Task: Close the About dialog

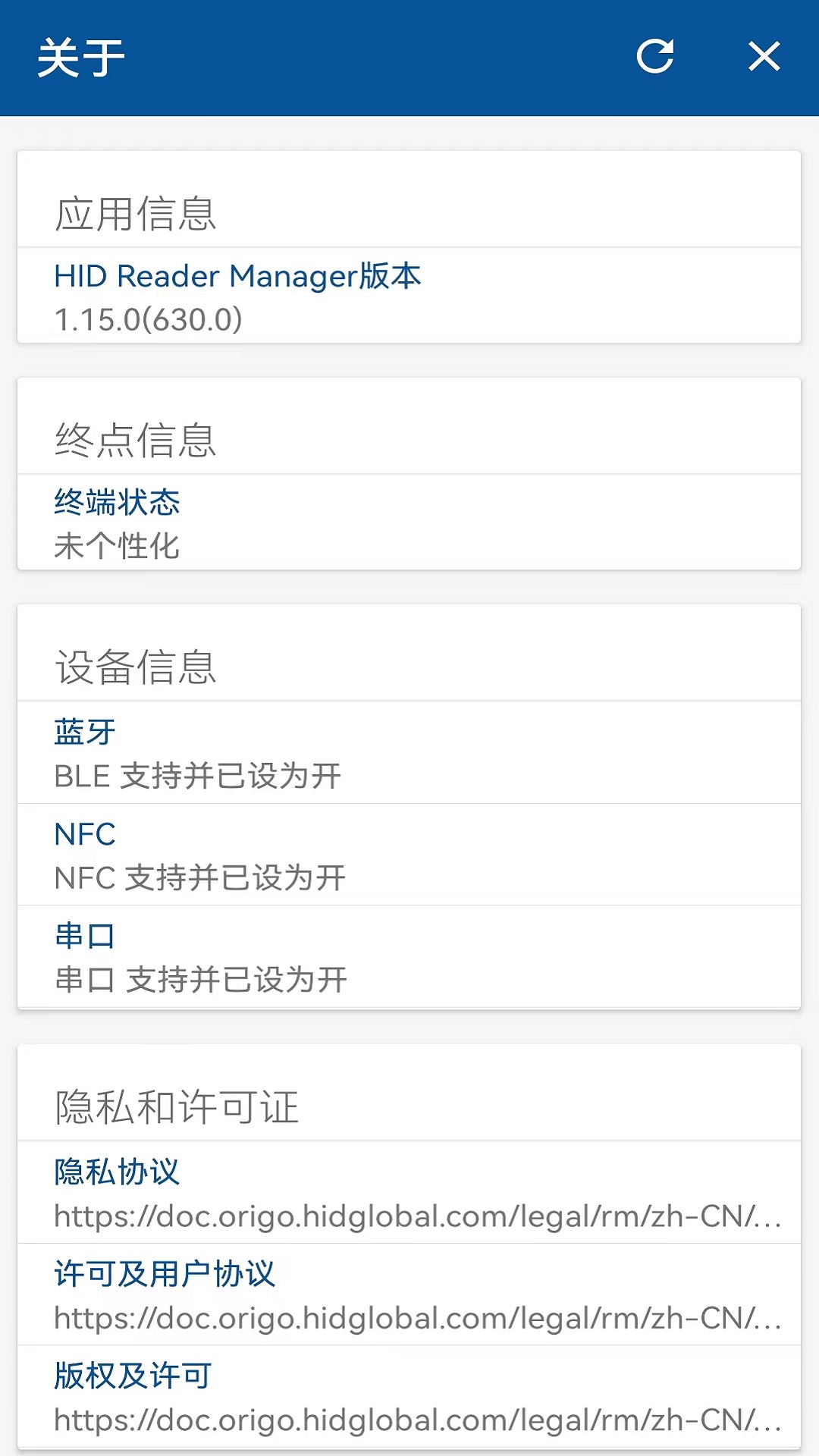Action: [x=764, y=57]
